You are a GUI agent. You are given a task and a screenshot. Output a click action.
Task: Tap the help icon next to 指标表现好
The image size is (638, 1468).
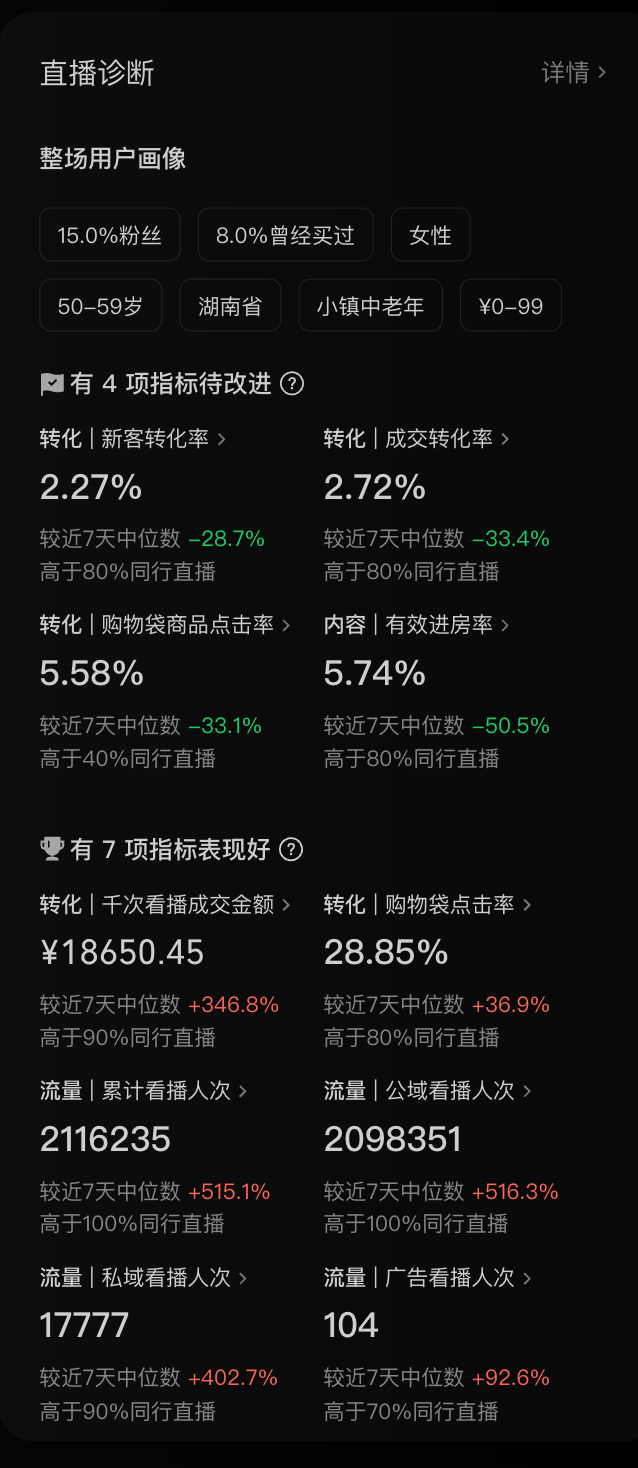(291, 850)
